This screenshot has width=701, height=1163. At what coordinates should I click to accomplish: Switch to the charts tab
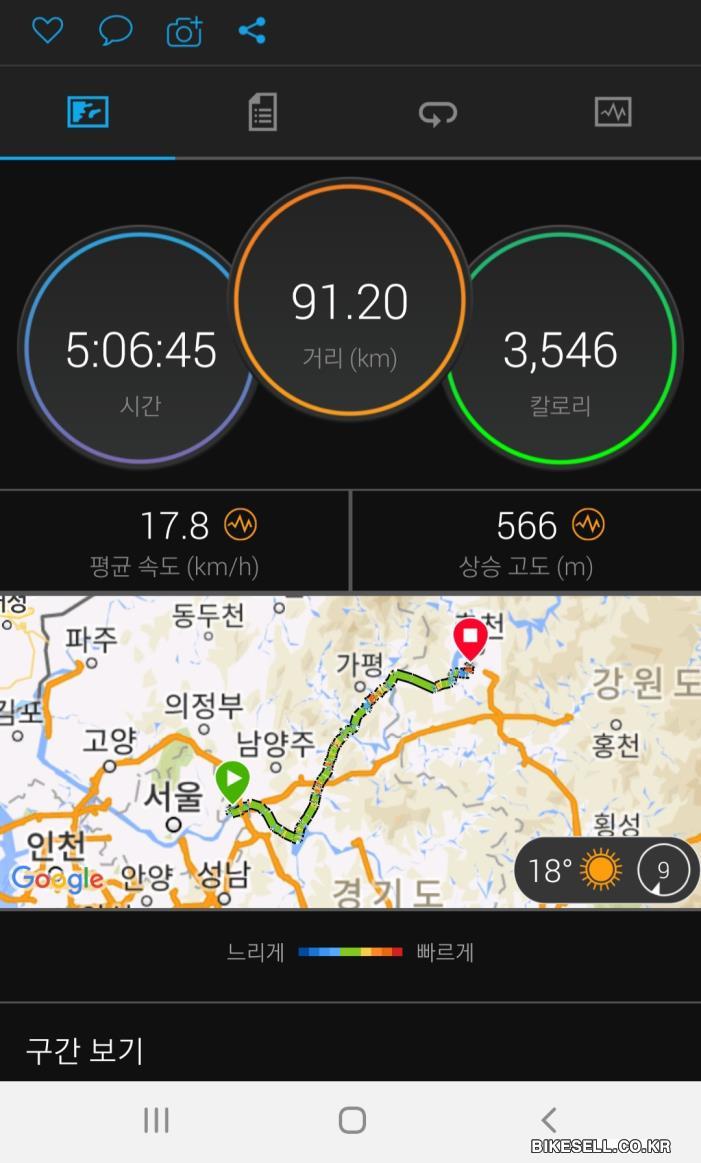pyautogui.click(x=613, y=112)
